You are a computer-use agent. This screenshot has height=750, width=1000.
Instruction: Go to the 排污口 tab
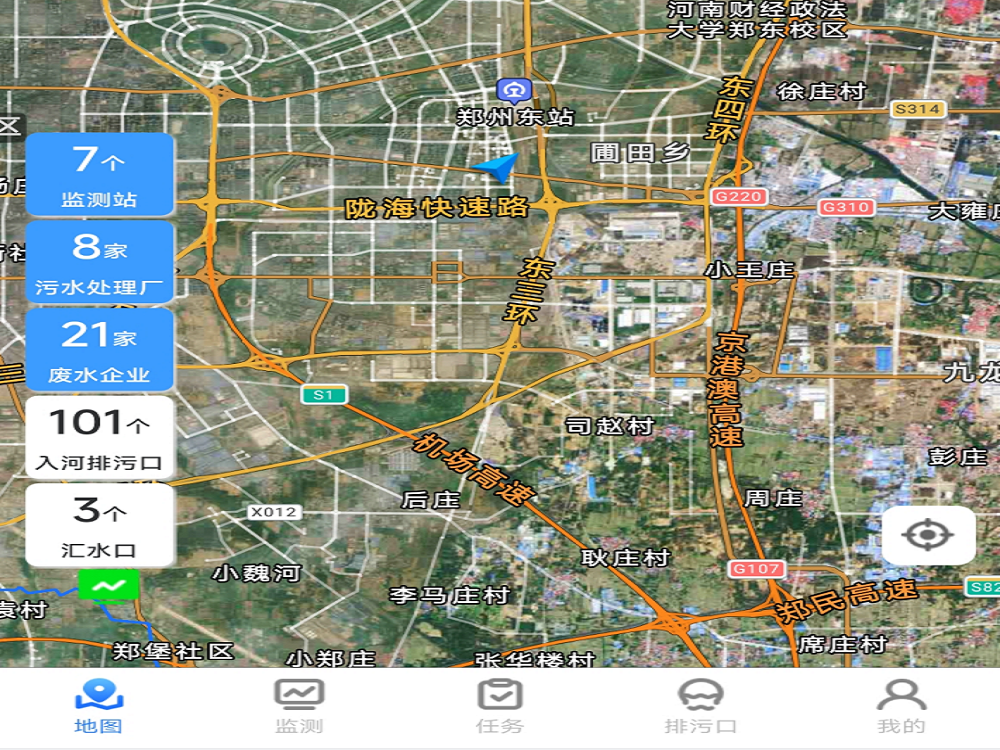coord(700,707)
